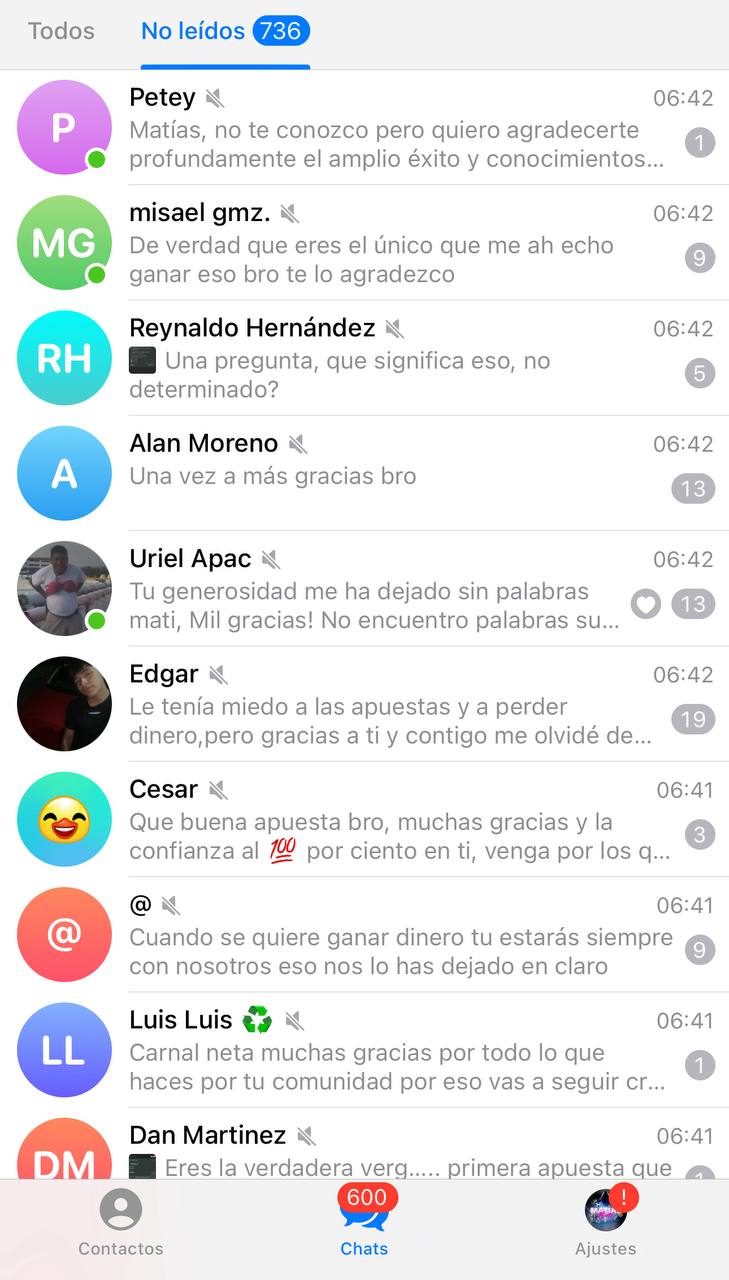729x1280 pixels.
Task: Select the No leídos tab
Action: pos(224,31)
